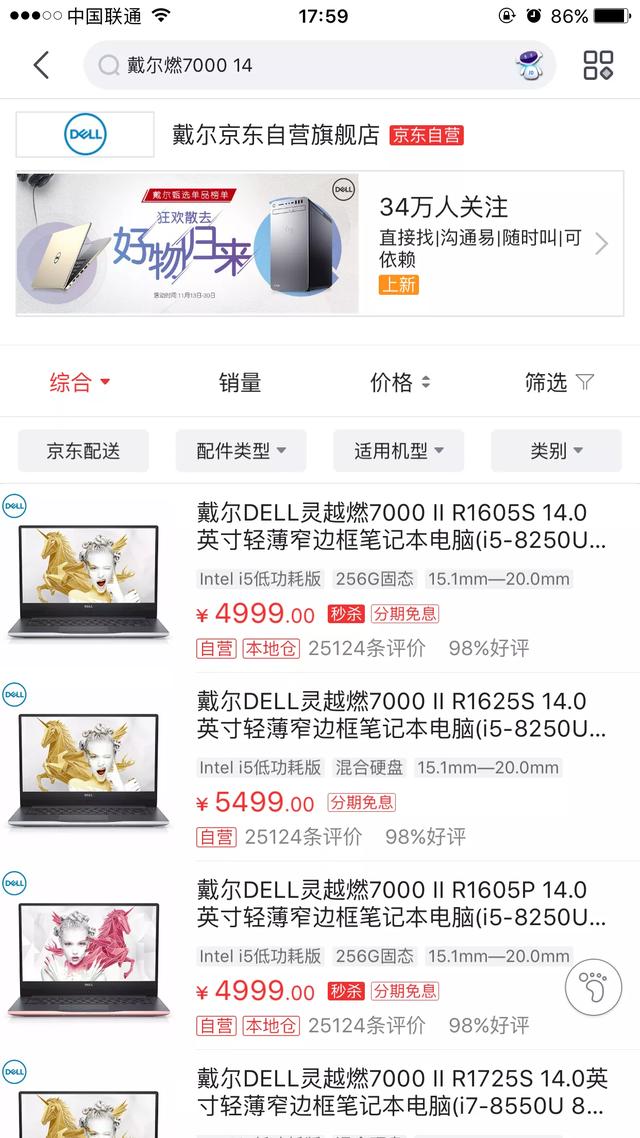
Task: Open the R1605S laptop listing
Action: pyautogui.click(x=400, y=527)
